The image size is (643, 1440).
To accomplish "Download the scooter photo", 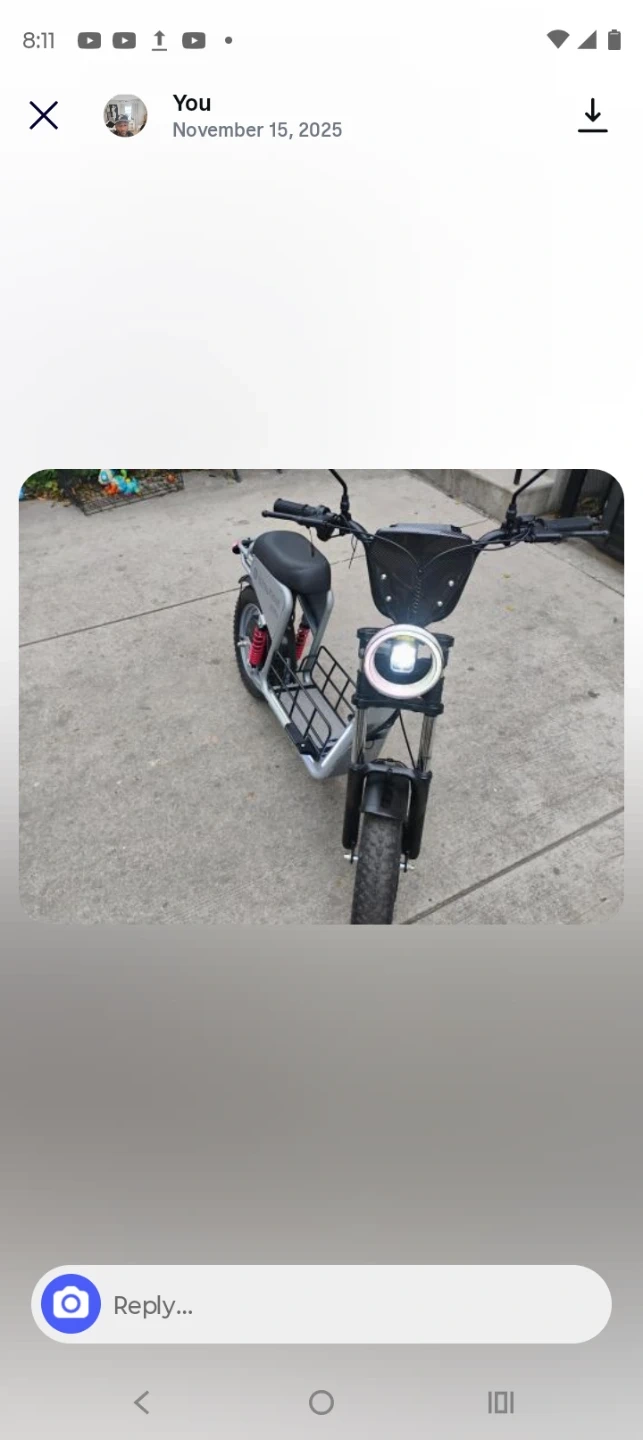I will [592, 116].
